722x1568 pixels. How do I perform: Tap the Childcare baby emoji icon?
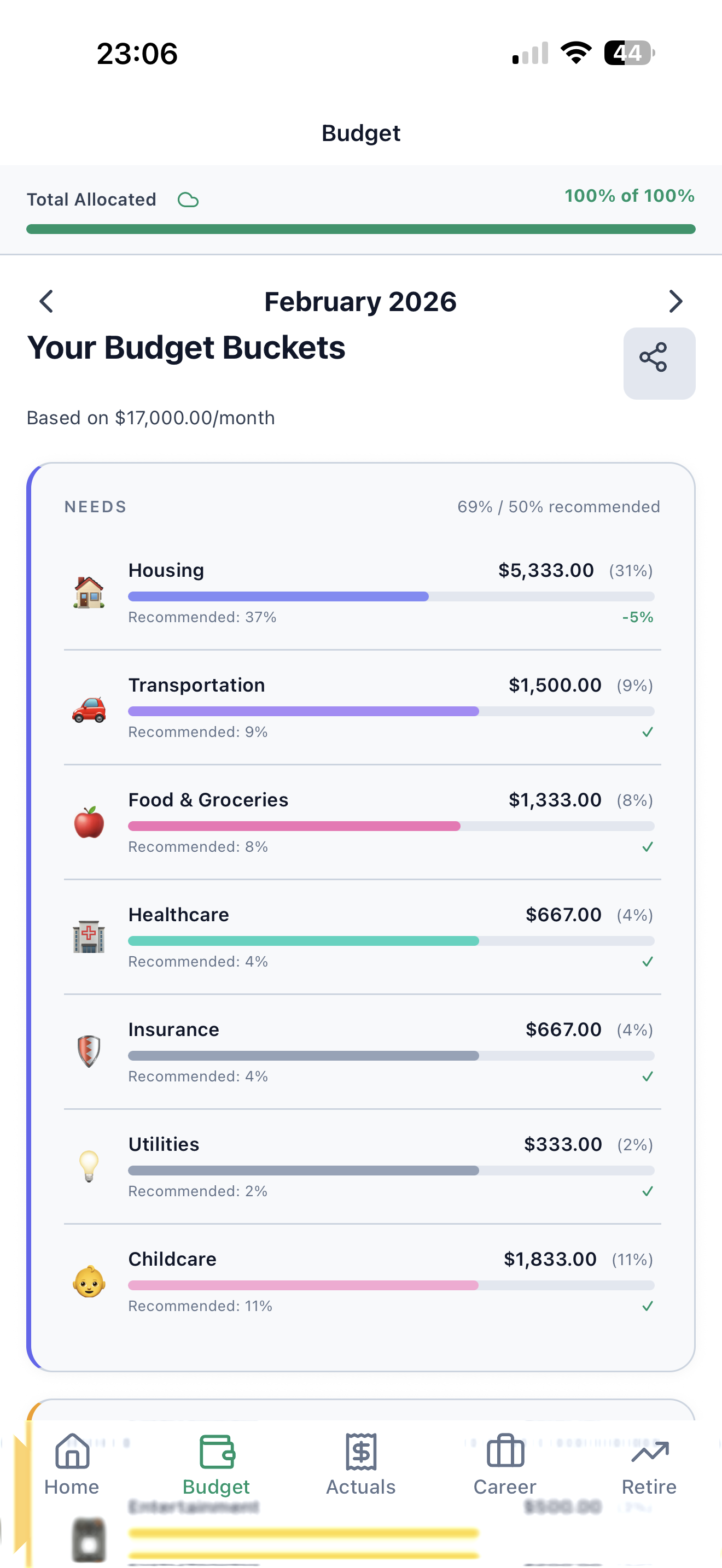89,1283
